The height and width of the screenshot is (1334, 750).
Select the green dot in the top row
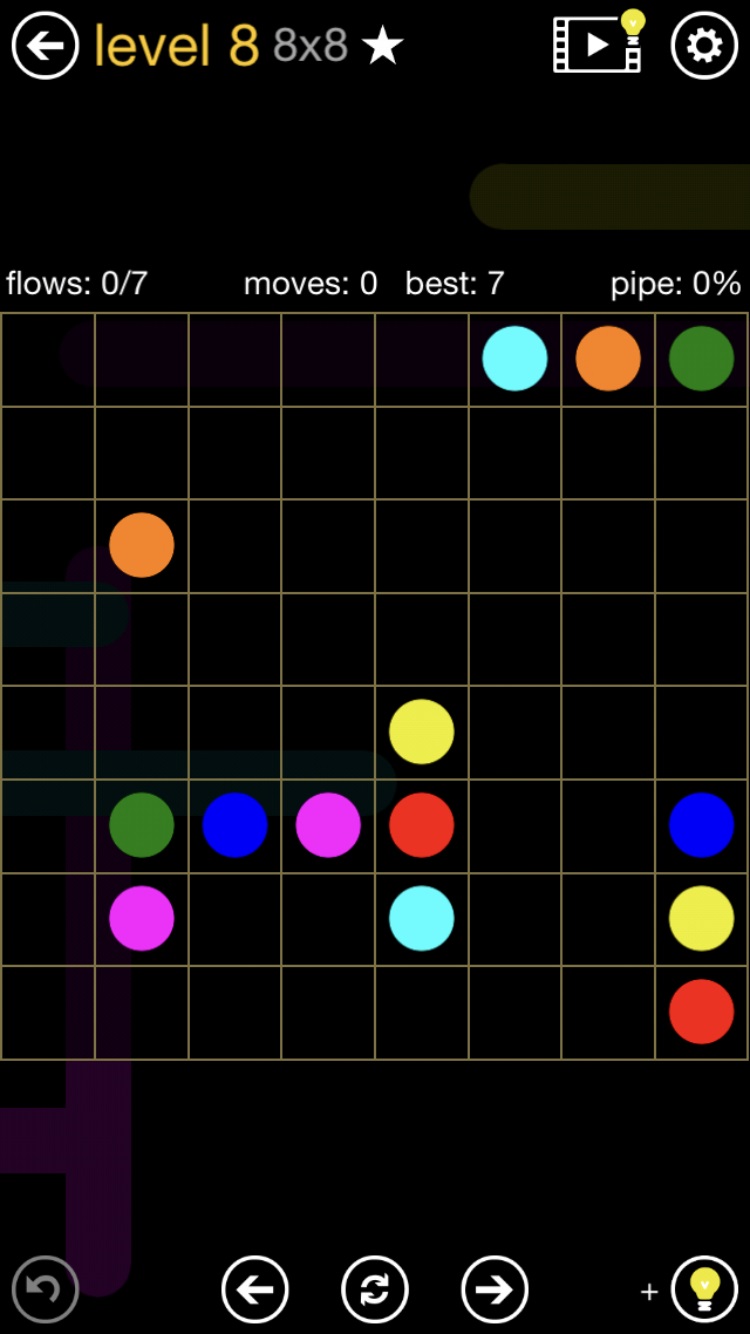701,358
